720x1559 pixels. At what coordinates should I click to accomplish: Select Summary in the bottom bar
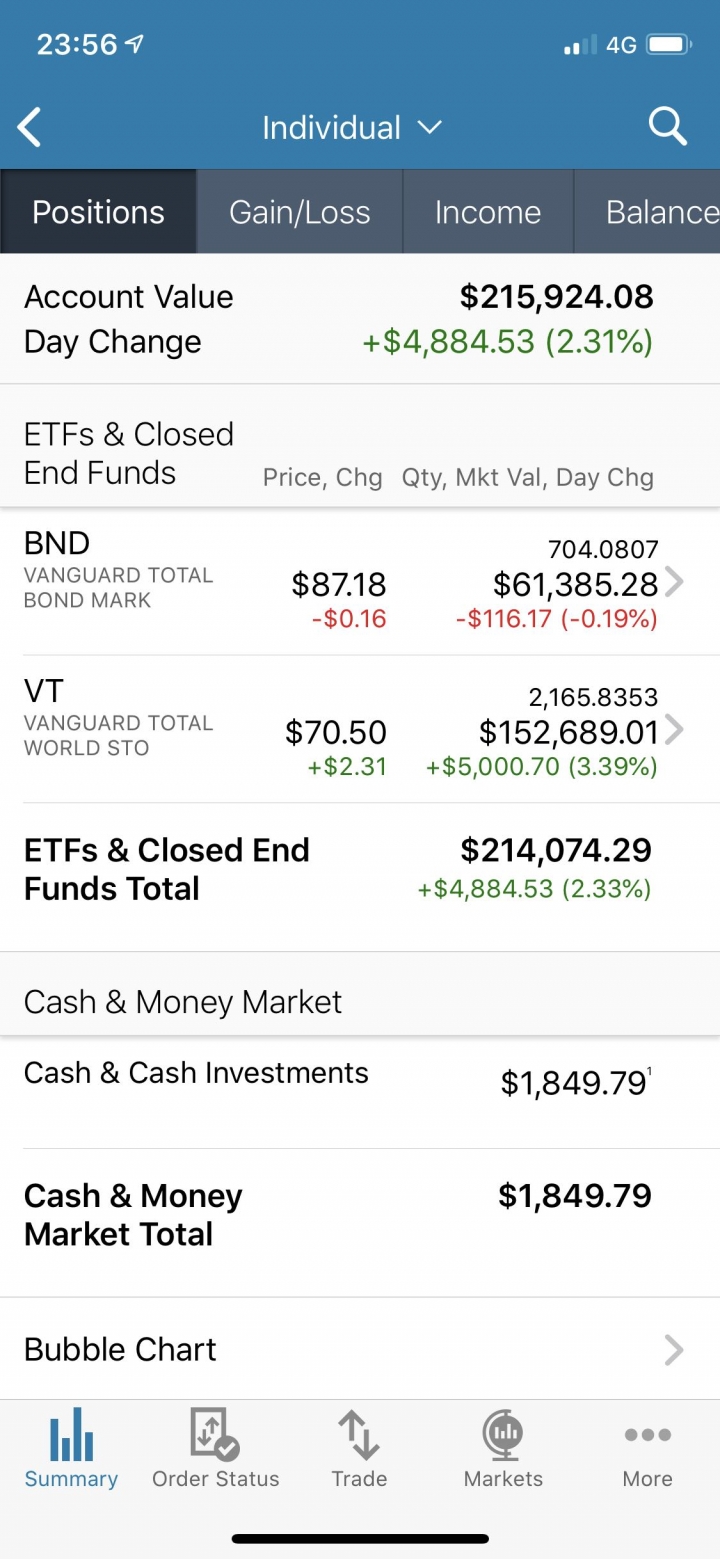tap(71, 1448)
